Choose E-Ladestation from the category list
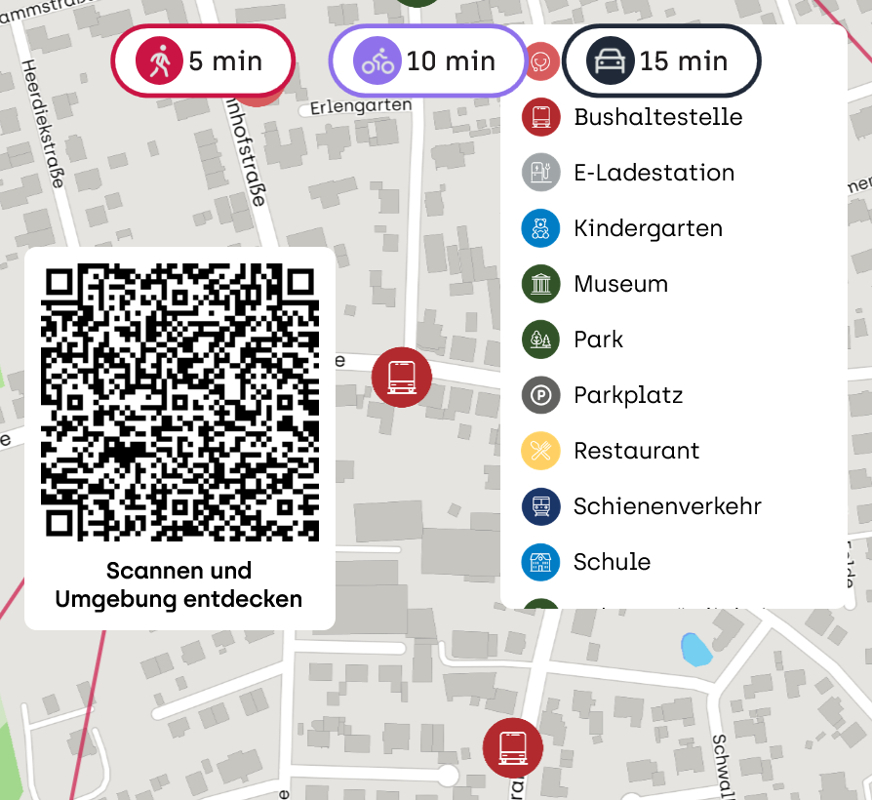 (653, 173)
